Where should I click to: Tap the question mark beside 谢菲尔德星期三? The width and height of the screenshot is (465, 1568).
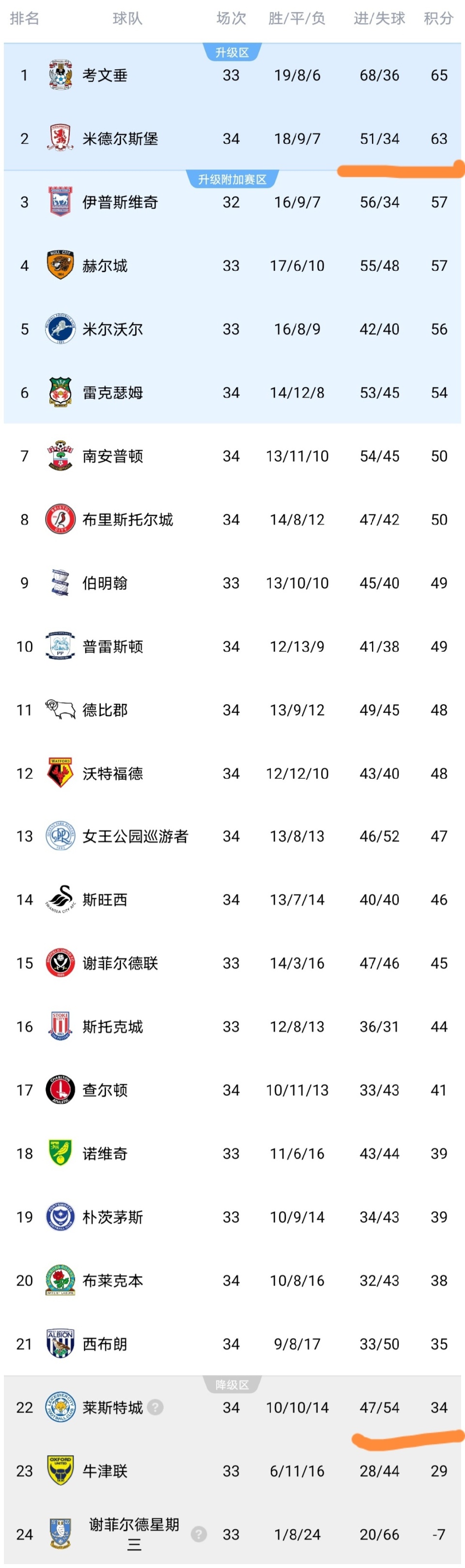click(199, 1534)
